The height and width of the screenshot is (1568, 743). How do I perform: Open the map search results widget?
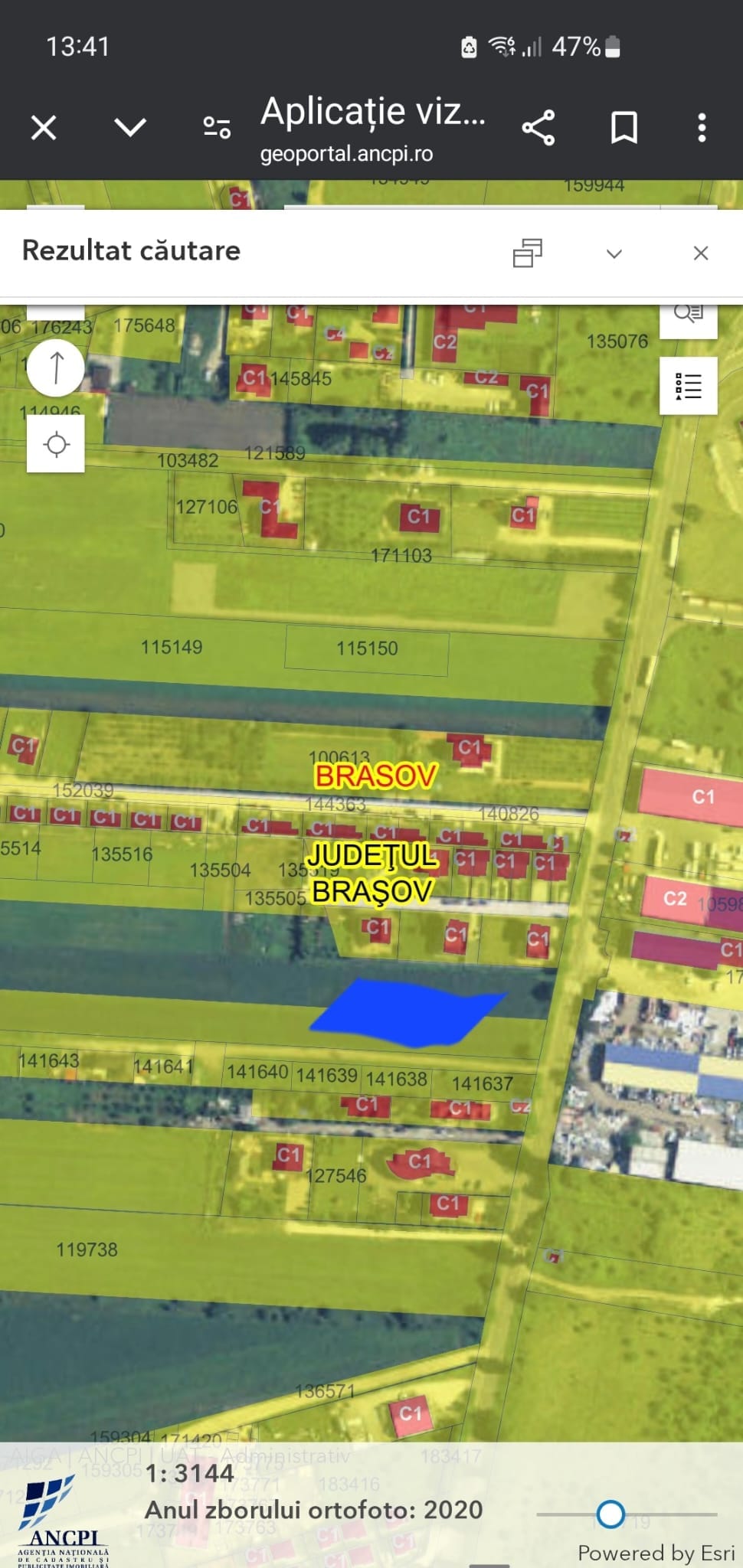[689, 315]
